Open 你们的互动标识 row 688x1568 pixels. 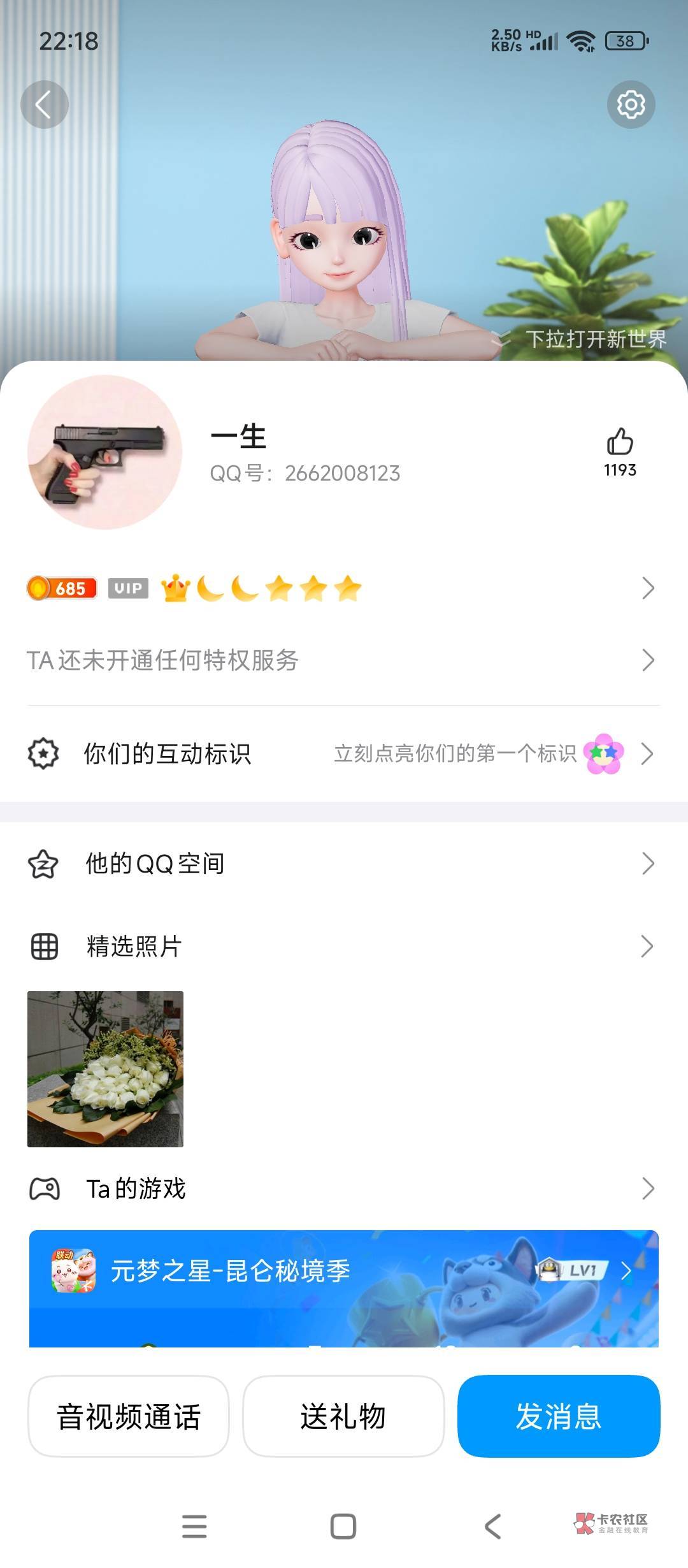click(344, 753)
